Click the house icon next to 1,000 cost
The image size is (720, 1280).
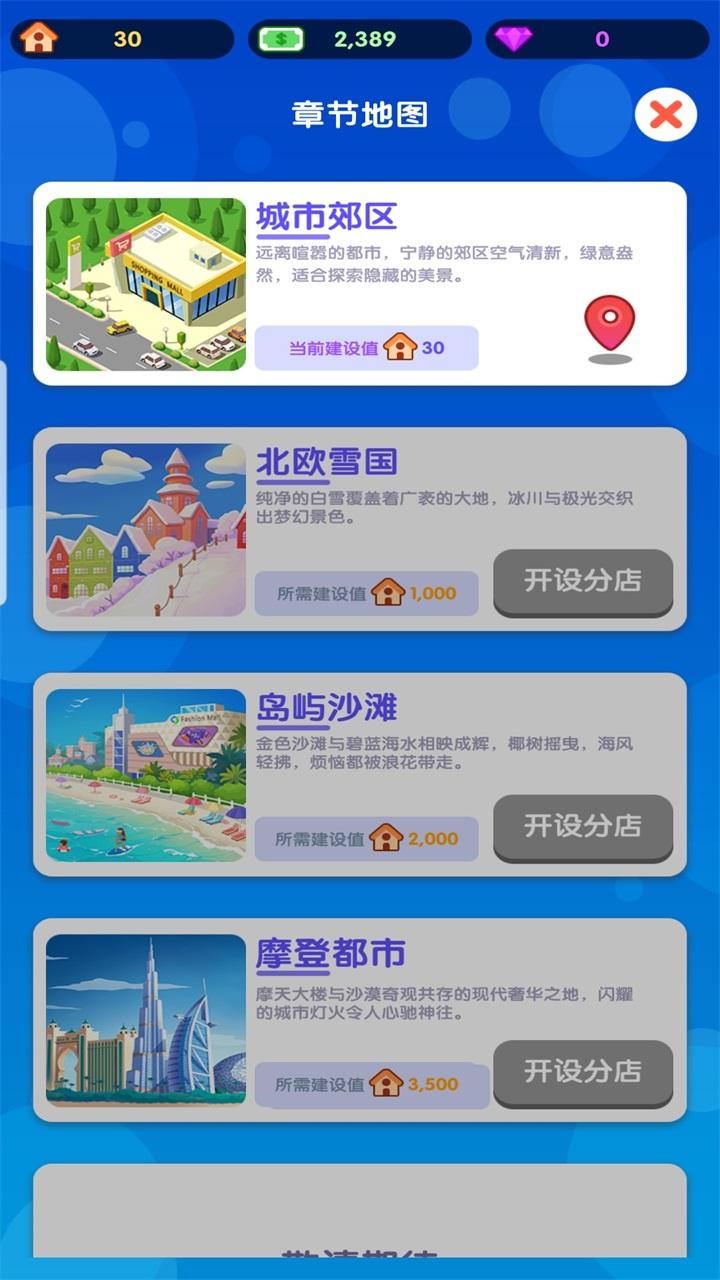tap(387, 592)
